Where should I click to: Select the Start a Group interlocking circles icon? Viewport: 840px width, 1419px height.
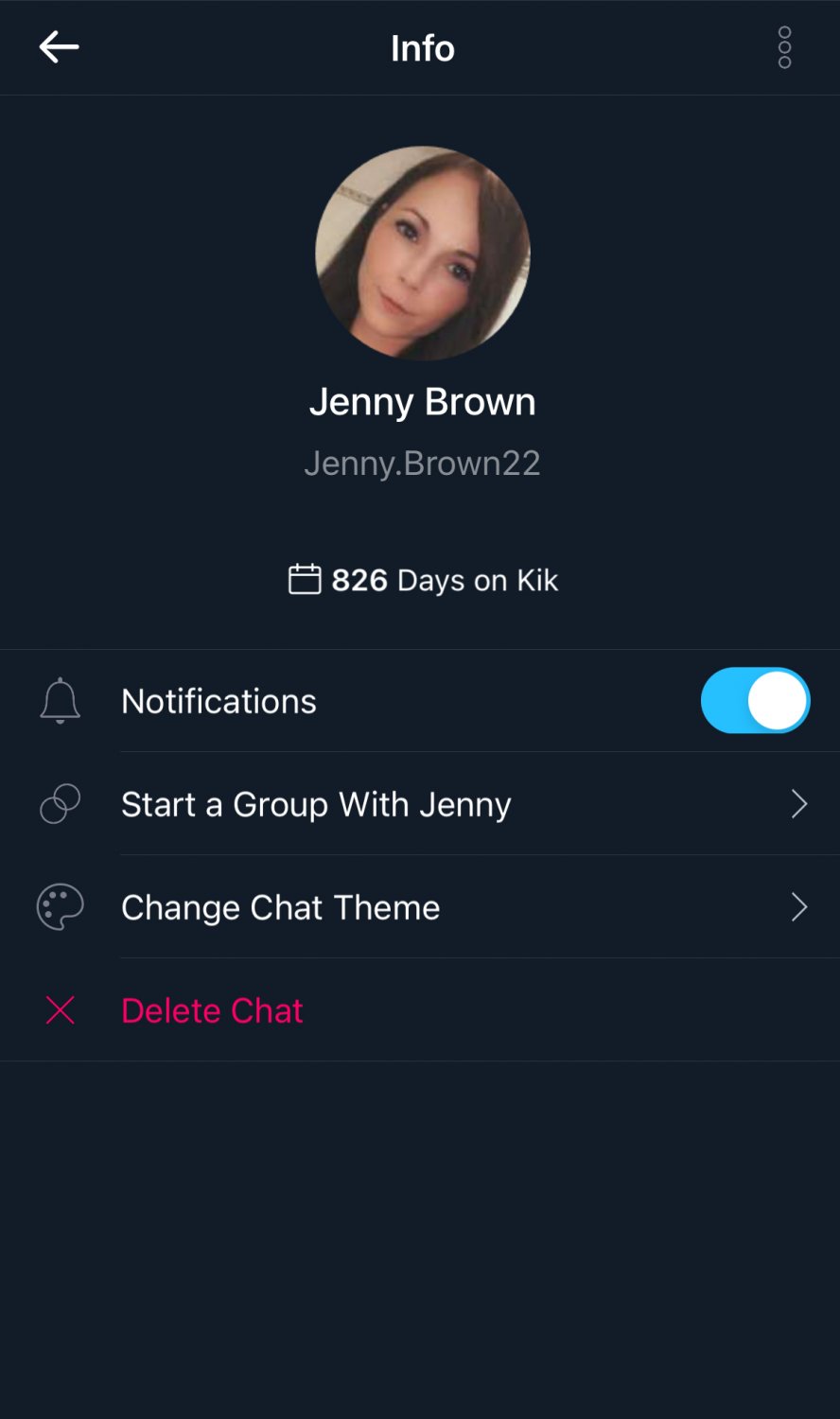pos(60,803)
